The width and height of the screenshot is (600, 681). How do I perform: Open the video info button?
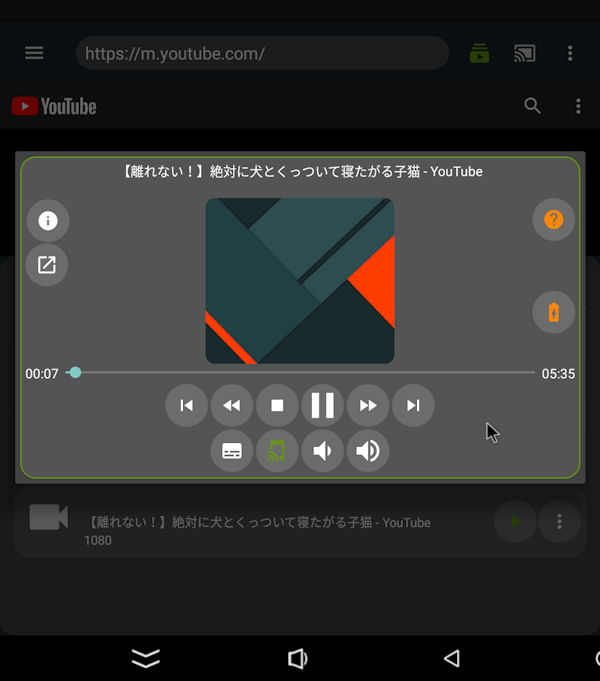(47, 221)
